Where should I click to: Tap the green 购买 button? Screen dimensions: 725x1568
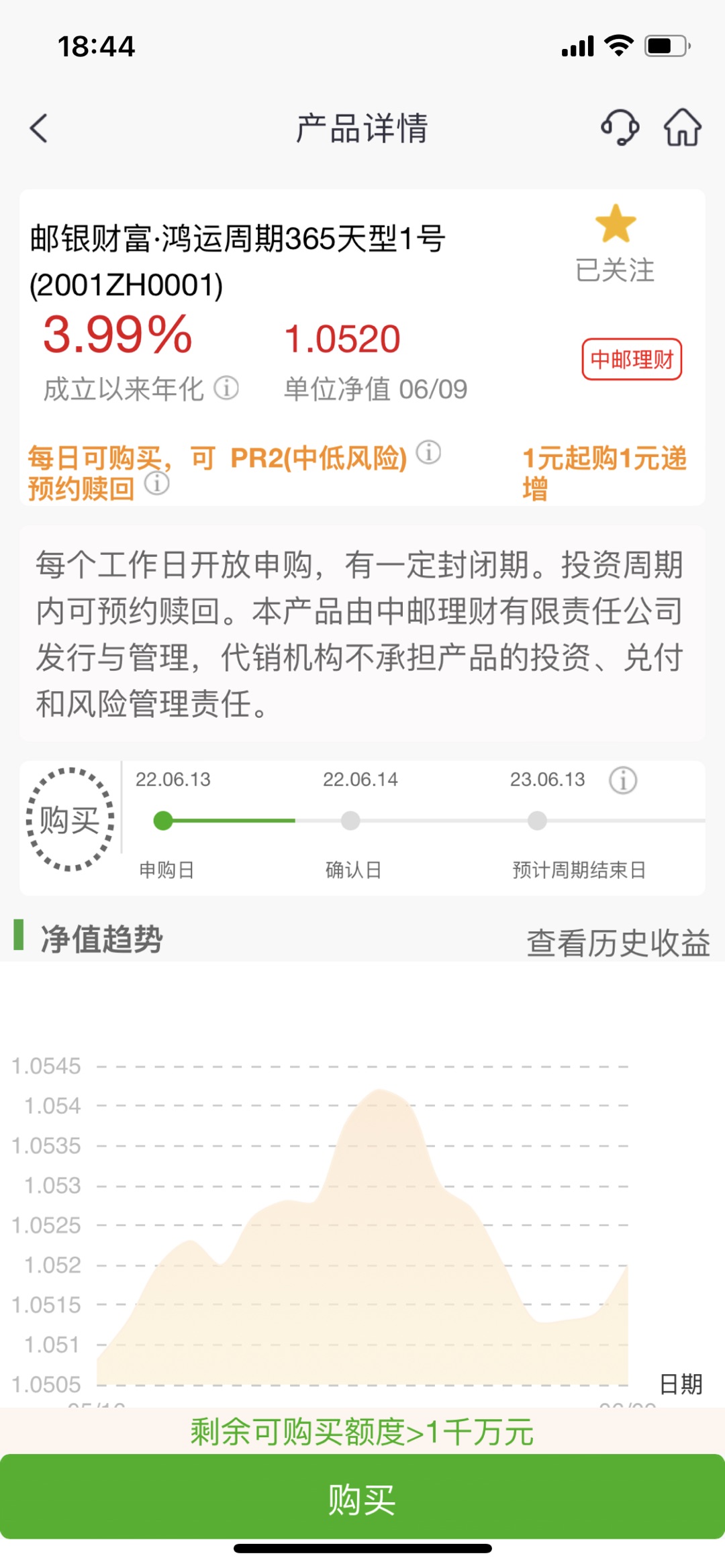(x=362, y=1498)
